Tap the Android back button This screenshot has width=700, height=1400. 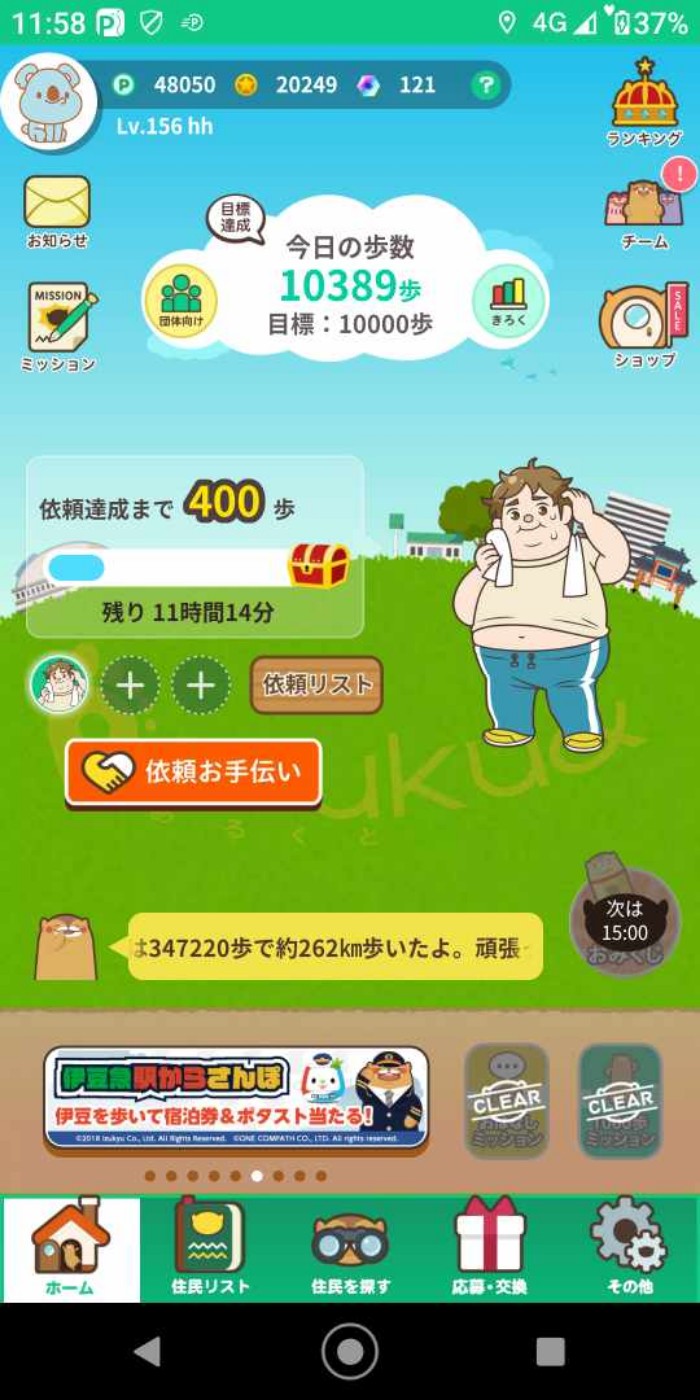point(148,1351)
